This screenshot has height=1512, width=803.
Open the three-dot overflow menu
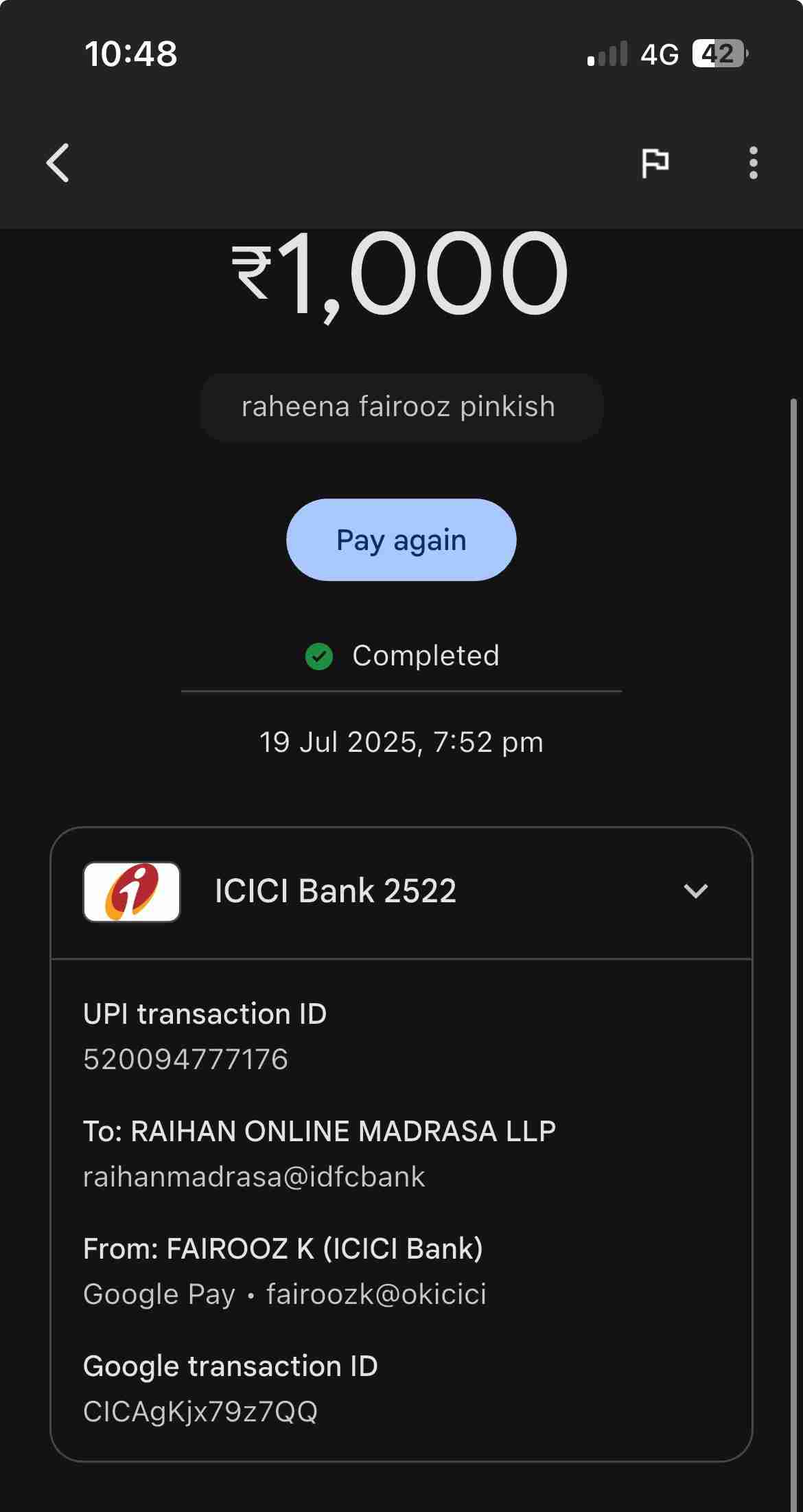click(753, 163)
